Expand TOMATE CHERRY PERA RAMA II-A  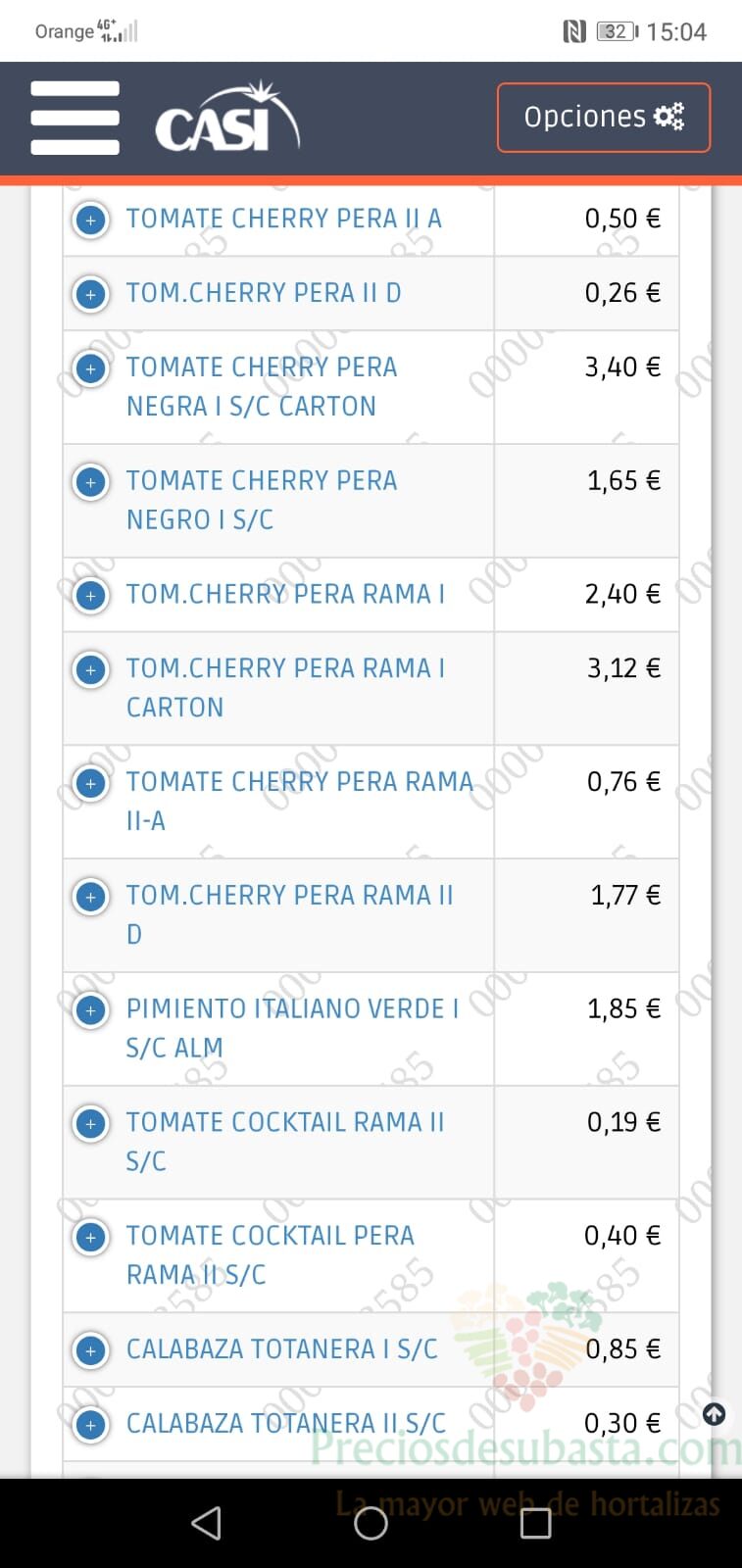pos(91,783)
